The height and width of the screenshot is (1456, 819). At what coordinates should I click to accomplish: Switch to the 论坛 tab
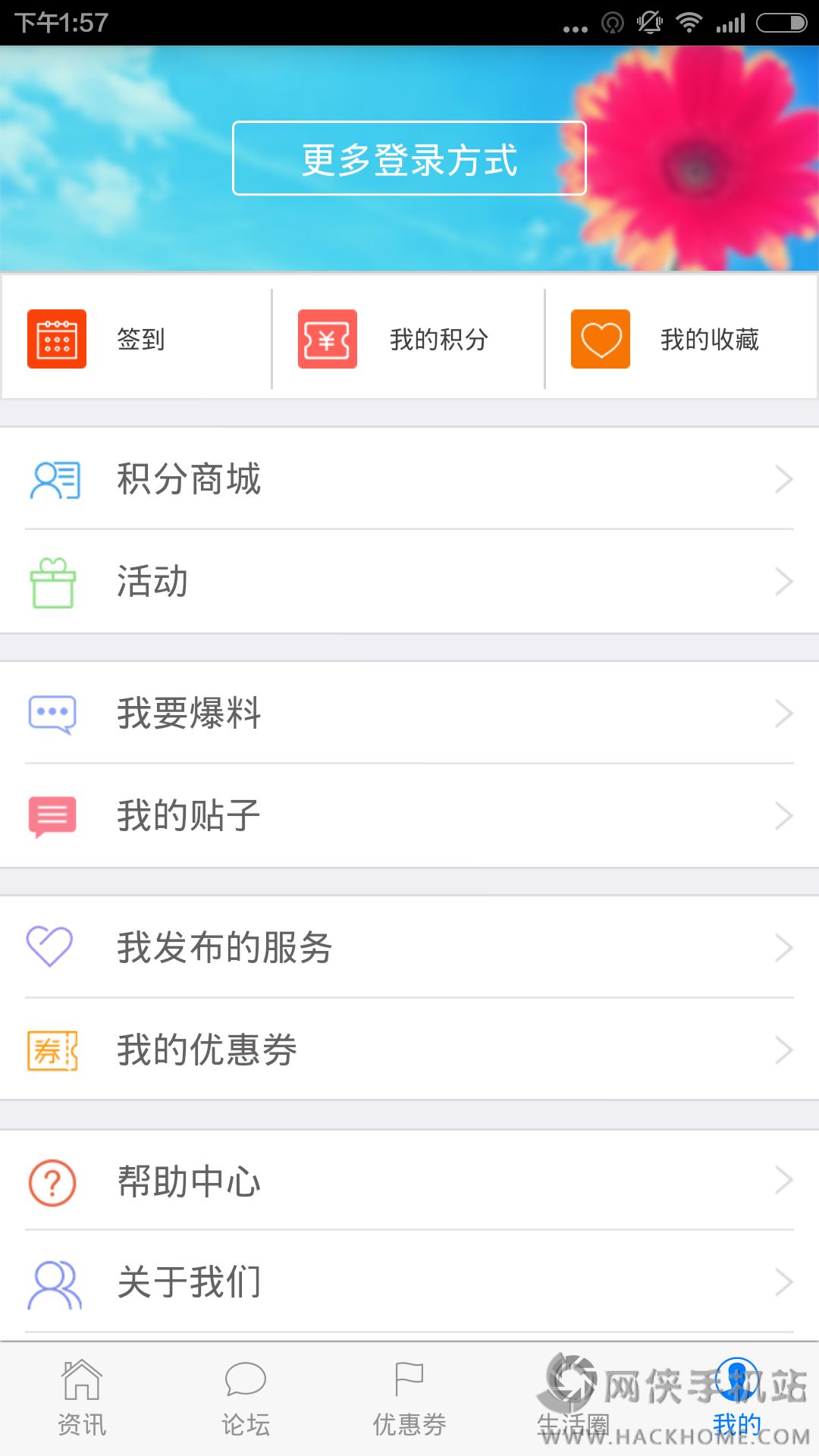click(246, 1400)
